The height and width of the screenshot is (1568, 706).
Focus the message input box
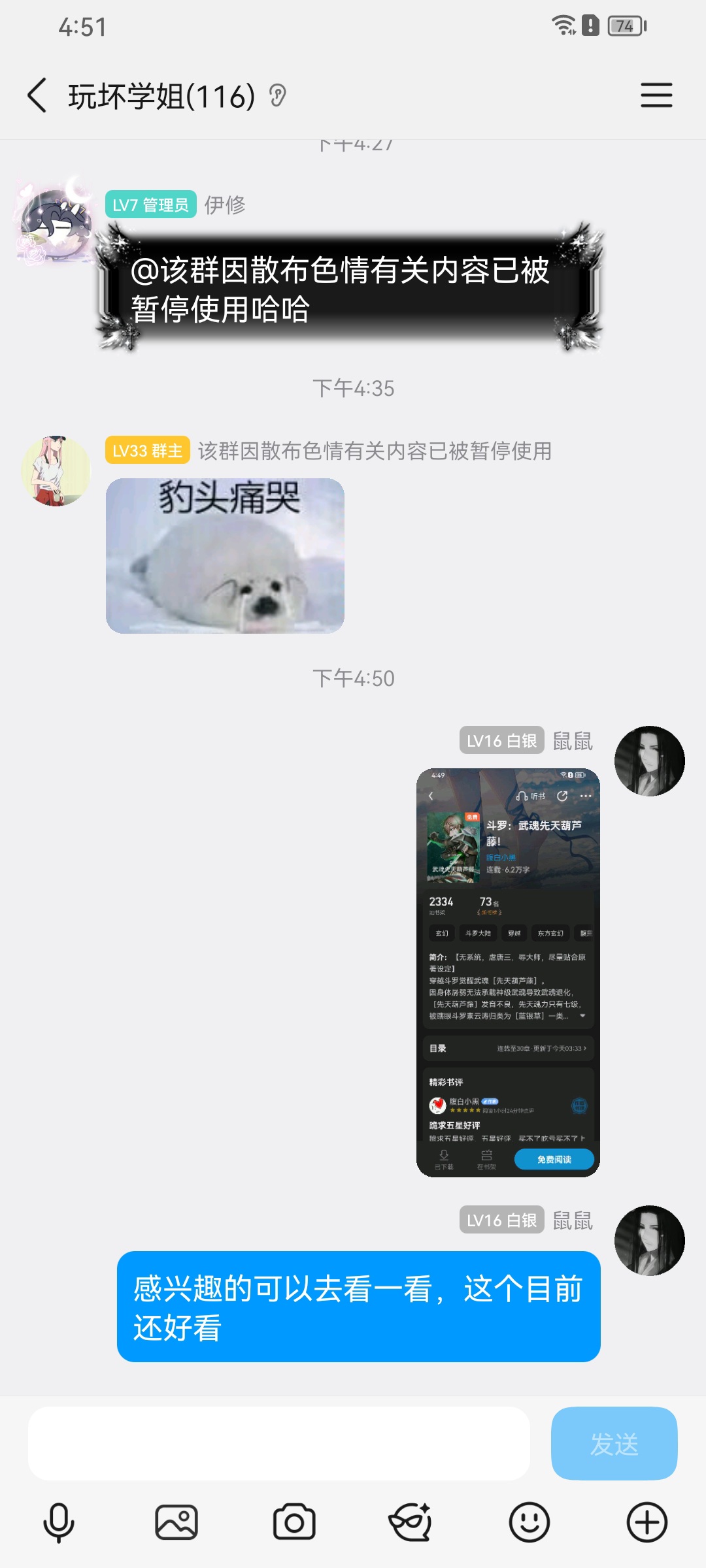pyautogui.click(x=278, y=1443)
